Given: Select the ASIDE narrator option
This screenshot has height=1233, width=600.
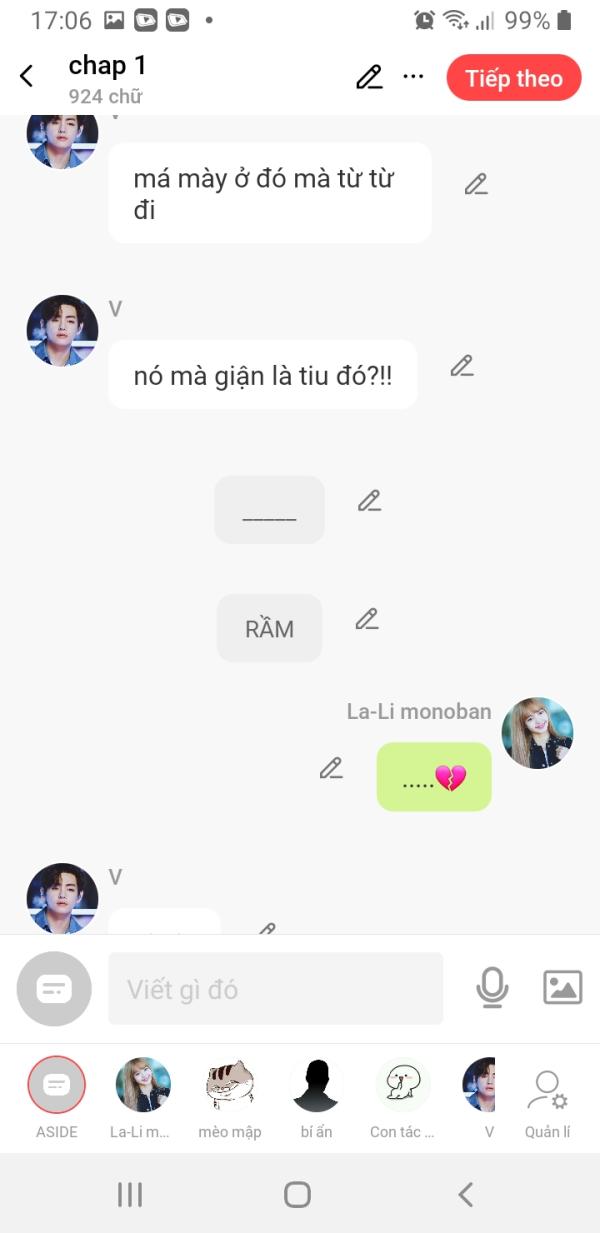Looking at the screenshot, I should (x=57, y=1085).
